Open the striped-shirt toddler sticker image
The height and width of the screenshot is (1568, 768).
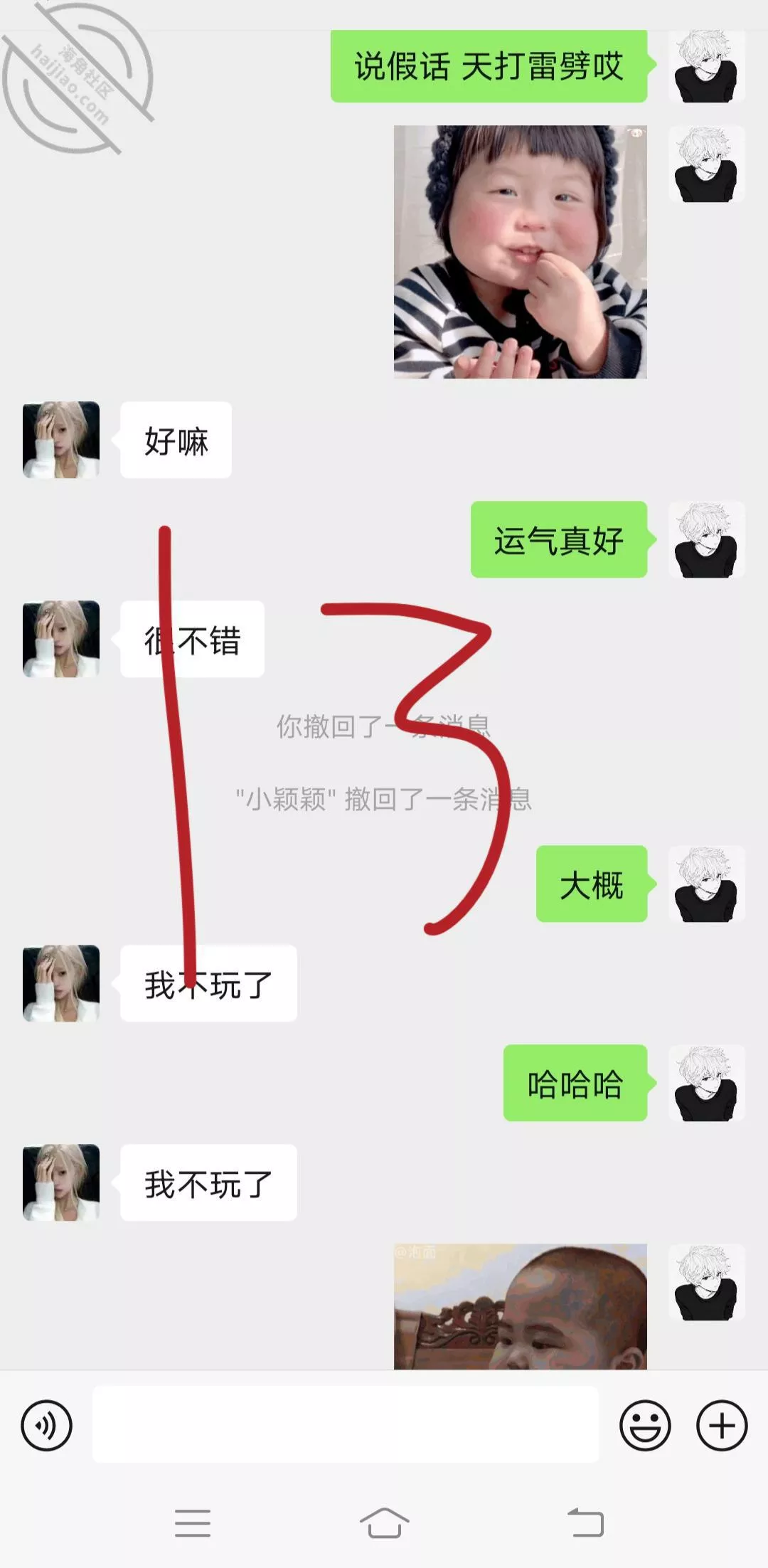(x=520, y=252)
